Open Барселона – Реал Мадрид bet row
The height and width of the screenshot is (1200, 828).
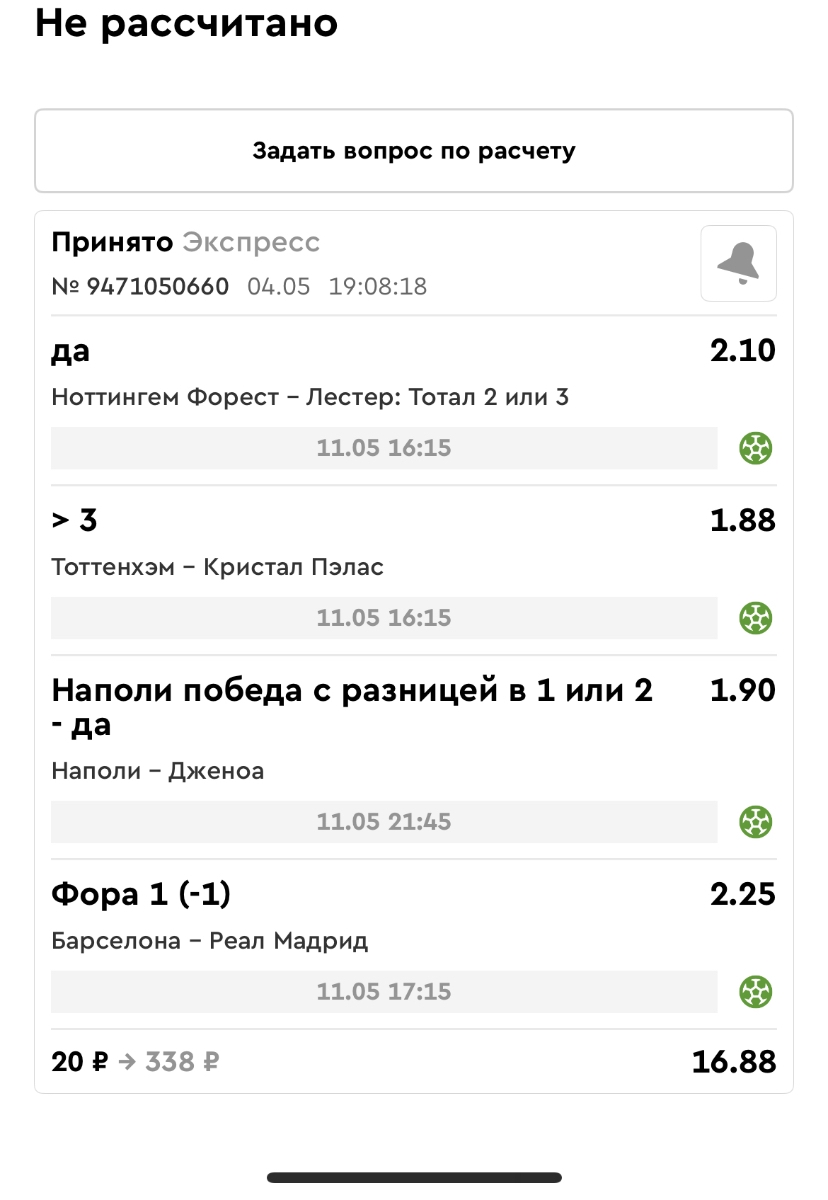(414, 941)
